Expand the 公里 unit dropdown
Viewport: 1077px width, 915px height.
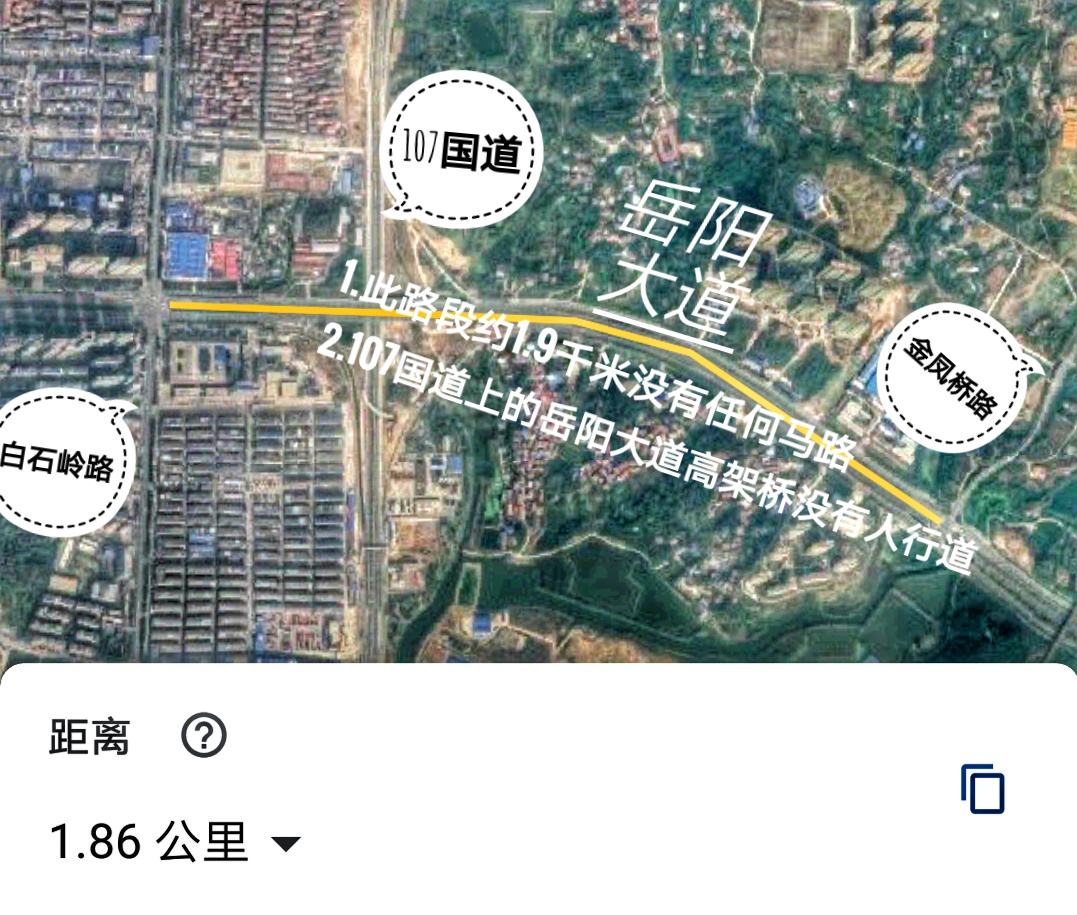click(x=285, y=845)
